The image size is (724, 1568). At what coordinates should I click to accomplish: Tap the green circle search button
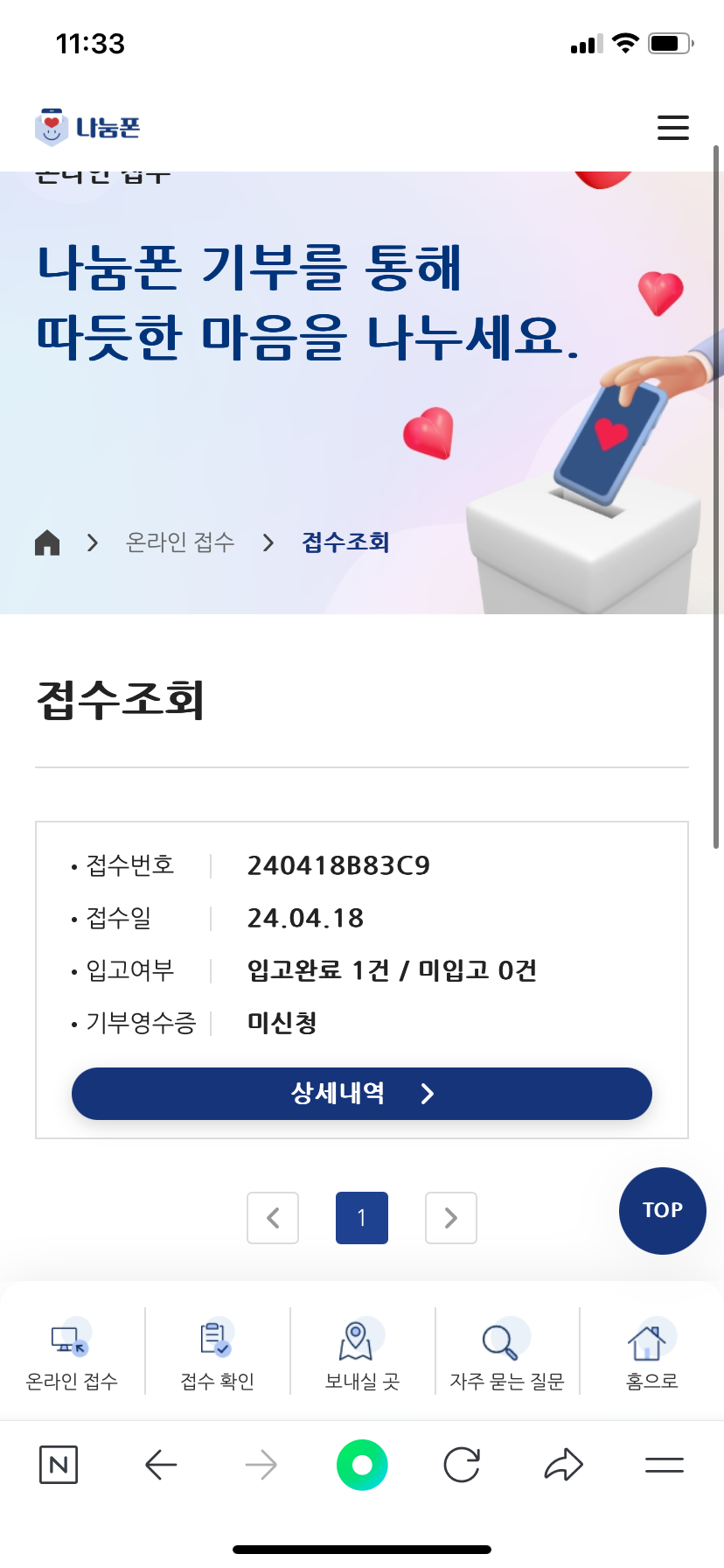click(x=362, y=1464)
